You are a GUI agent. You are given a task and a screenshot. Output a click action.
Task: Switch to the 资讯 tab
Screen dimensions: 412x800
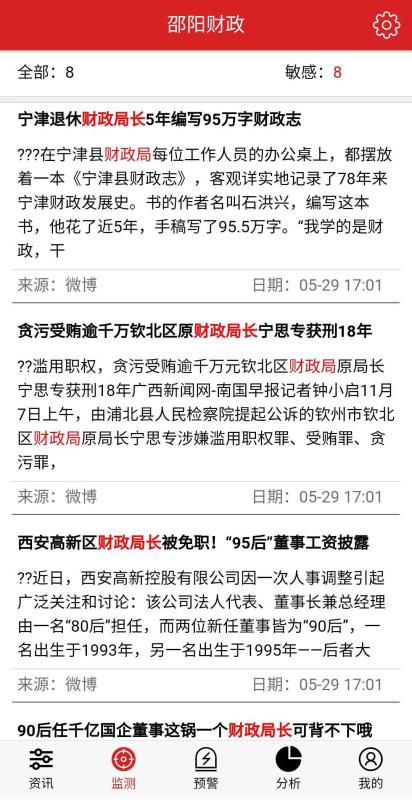point(41,769)
